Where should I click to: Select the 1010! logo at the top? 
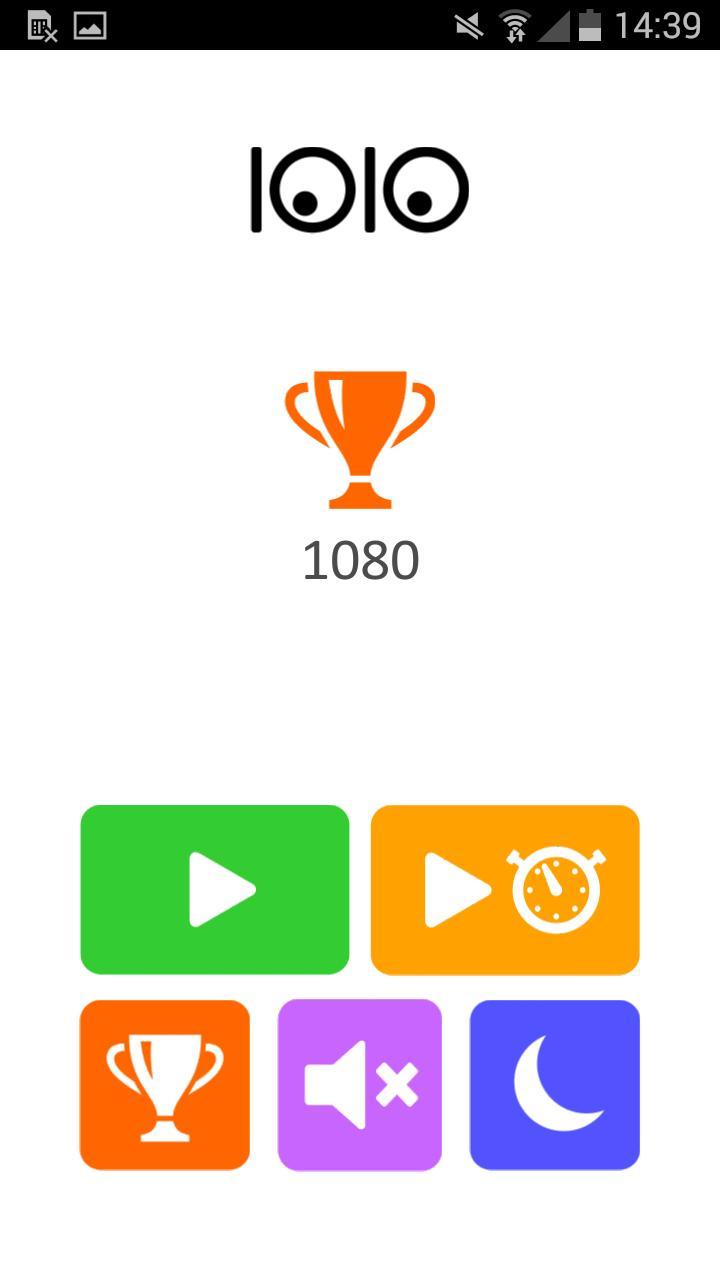tap(360, 190)
